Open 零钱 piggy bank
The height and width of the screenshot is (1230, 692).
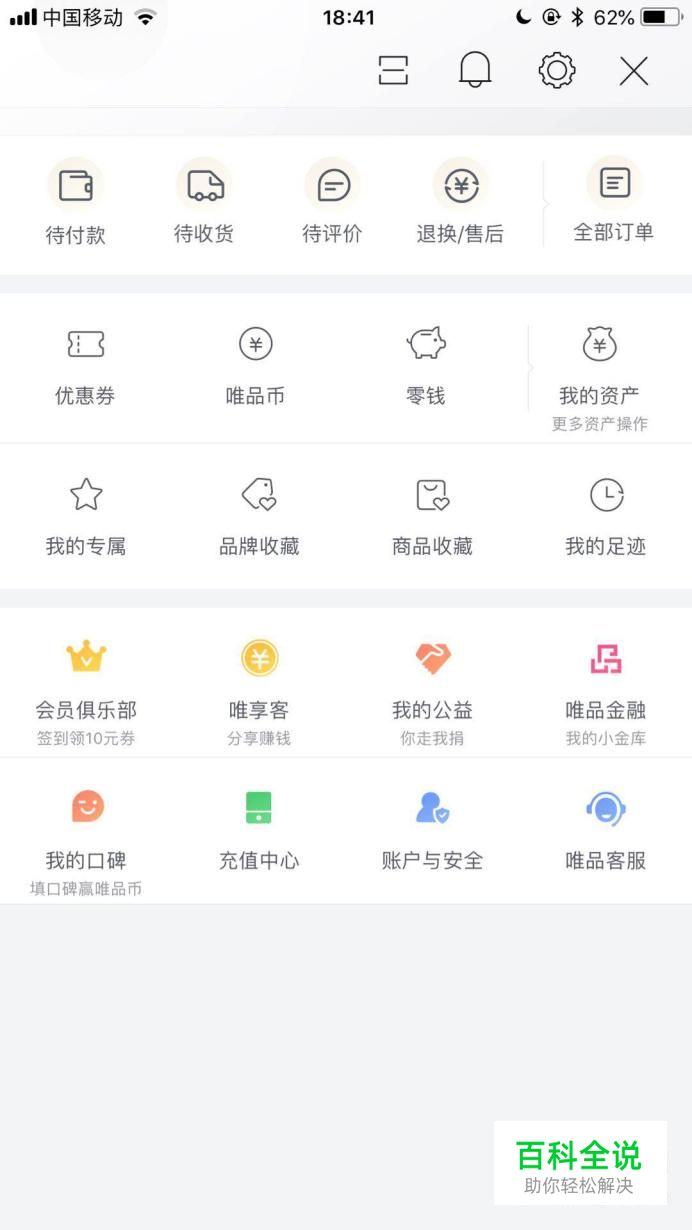426,367
